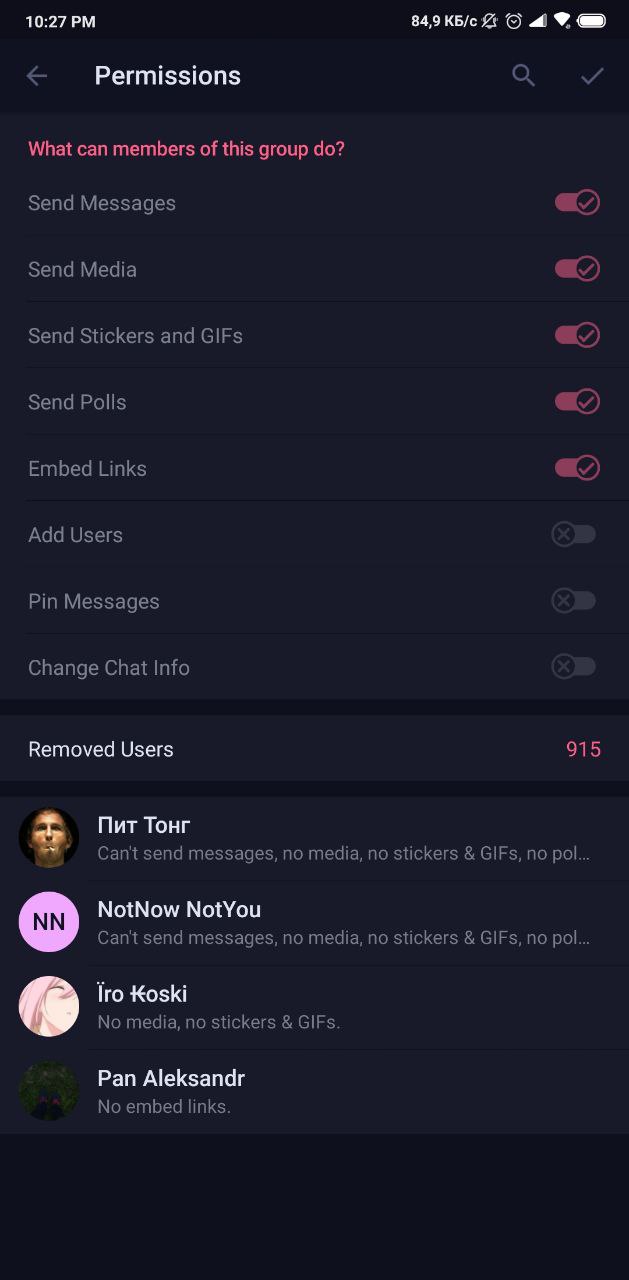629x1280 pixels.
Task: Go back using the arrow icon
Action: click(37, 76)
